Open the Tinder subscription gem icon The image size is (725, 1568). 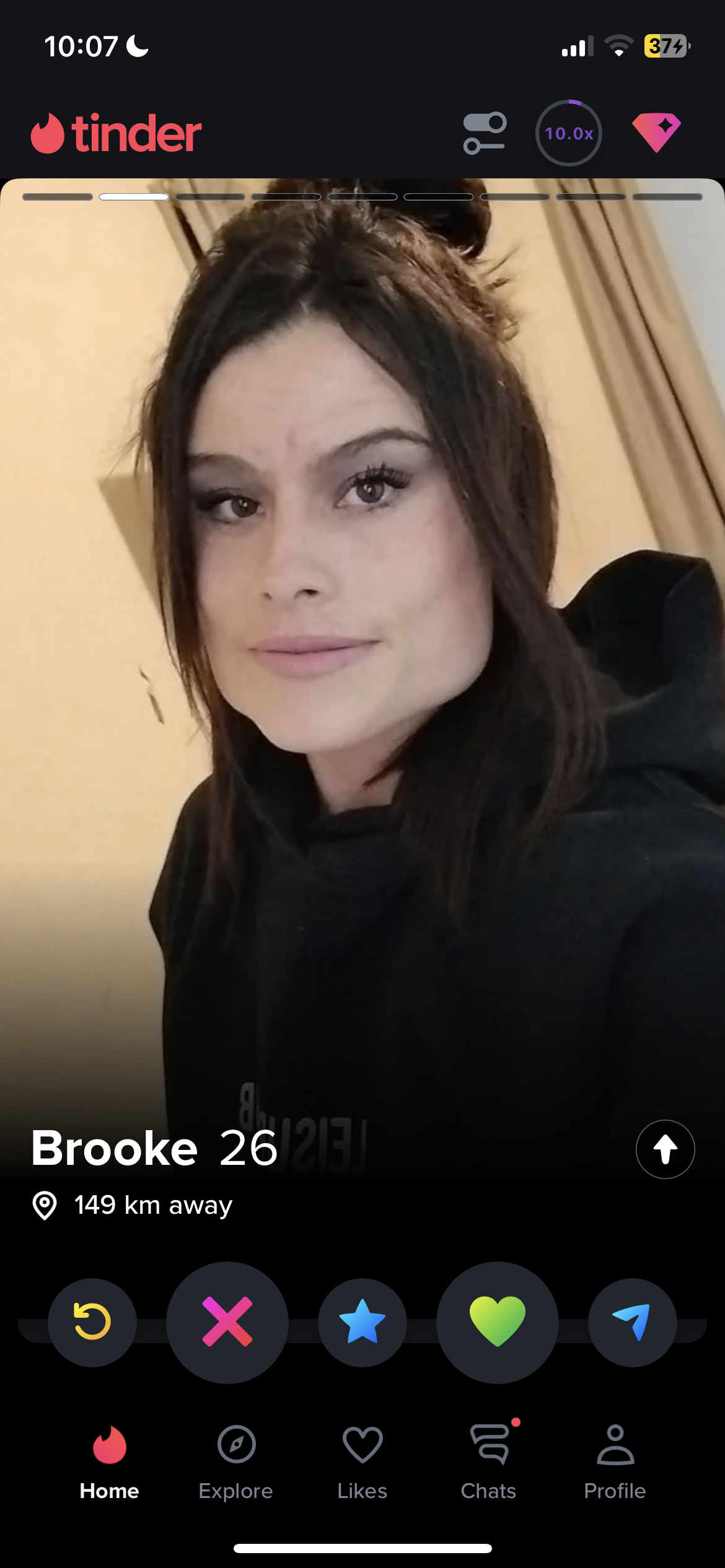click(x=657, y=133)
